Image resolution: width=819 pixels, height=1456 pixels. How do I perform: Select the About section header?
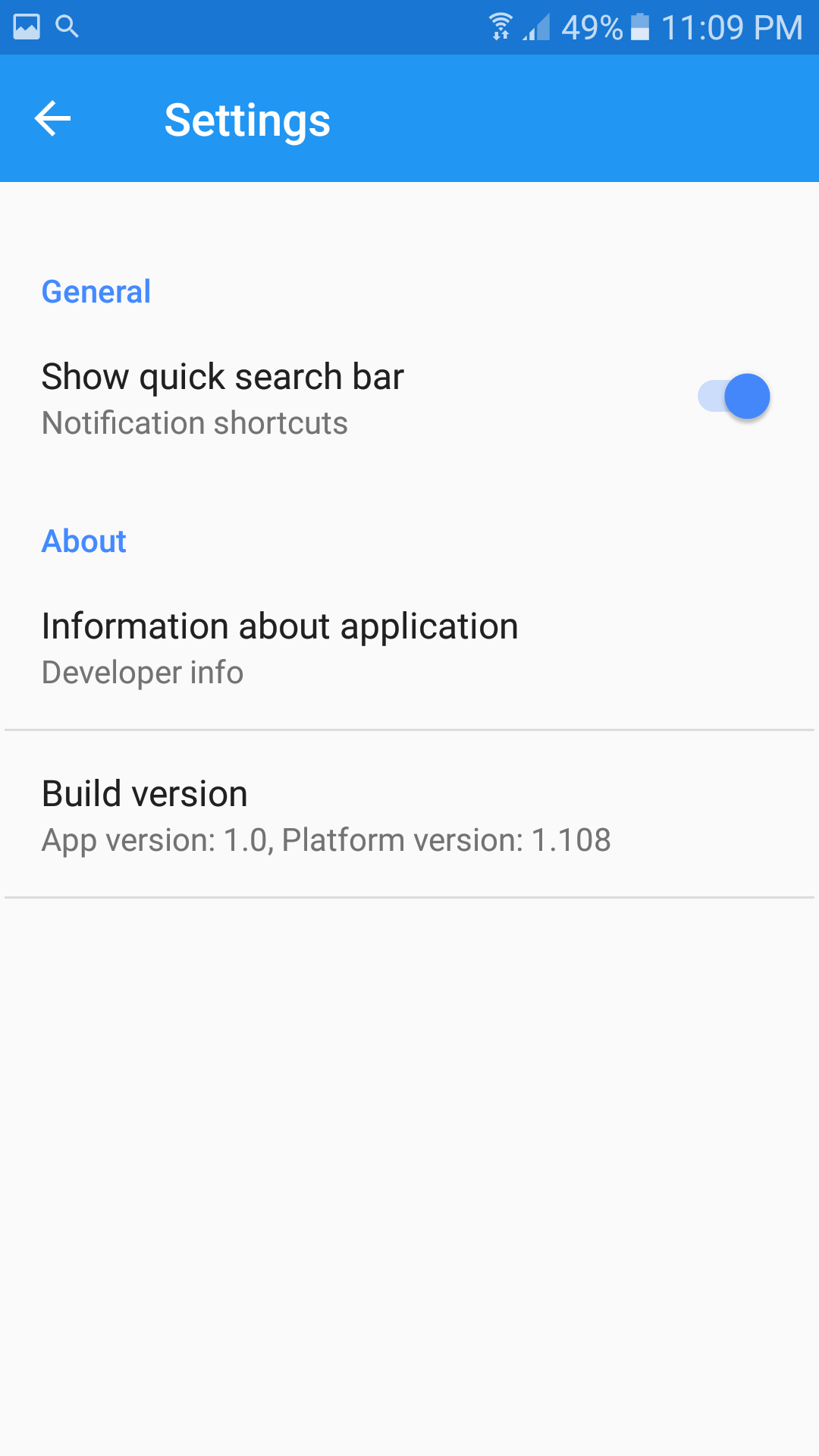84,541
